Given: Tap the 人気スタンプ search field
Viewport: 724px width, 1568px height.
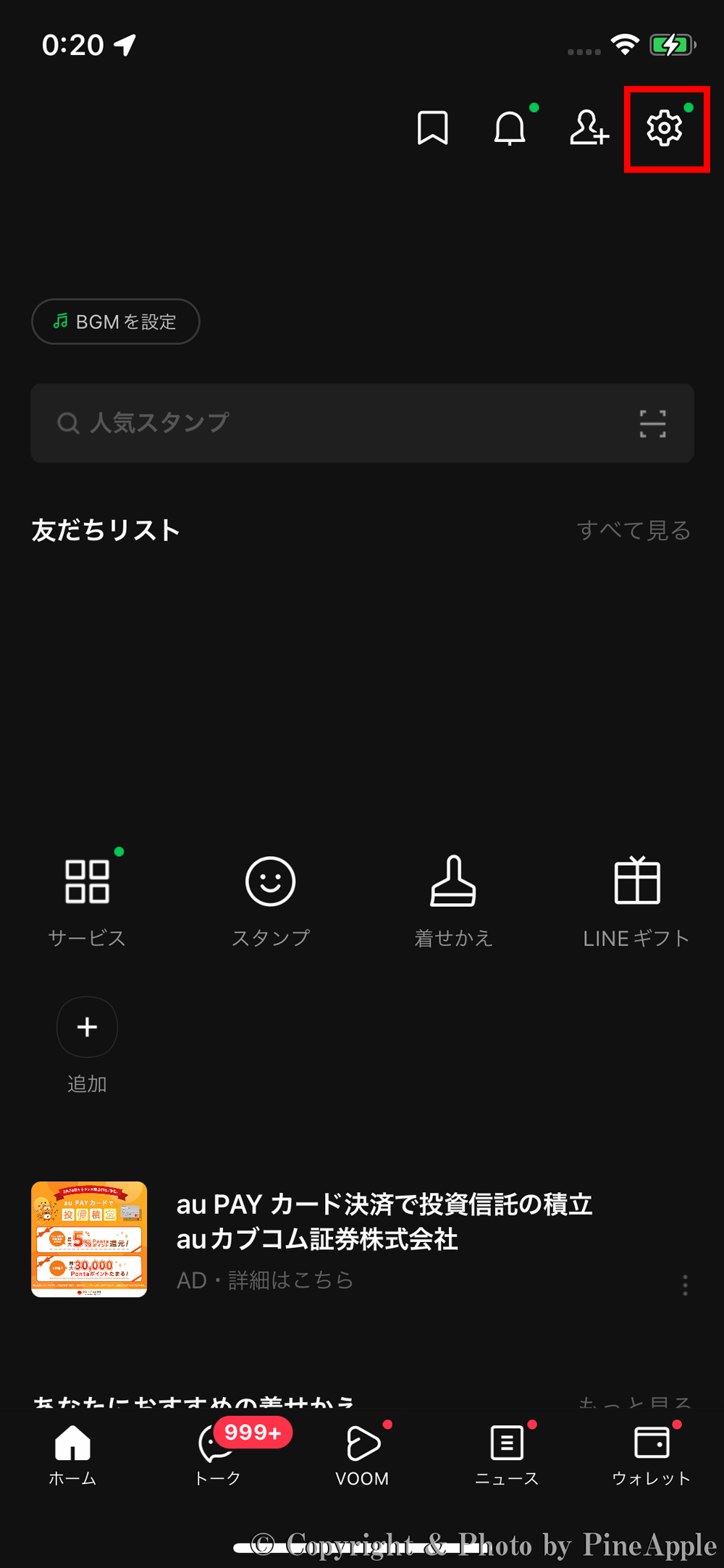Looking at the screenshot, I should pyautogui.click(x=333, y=423).
